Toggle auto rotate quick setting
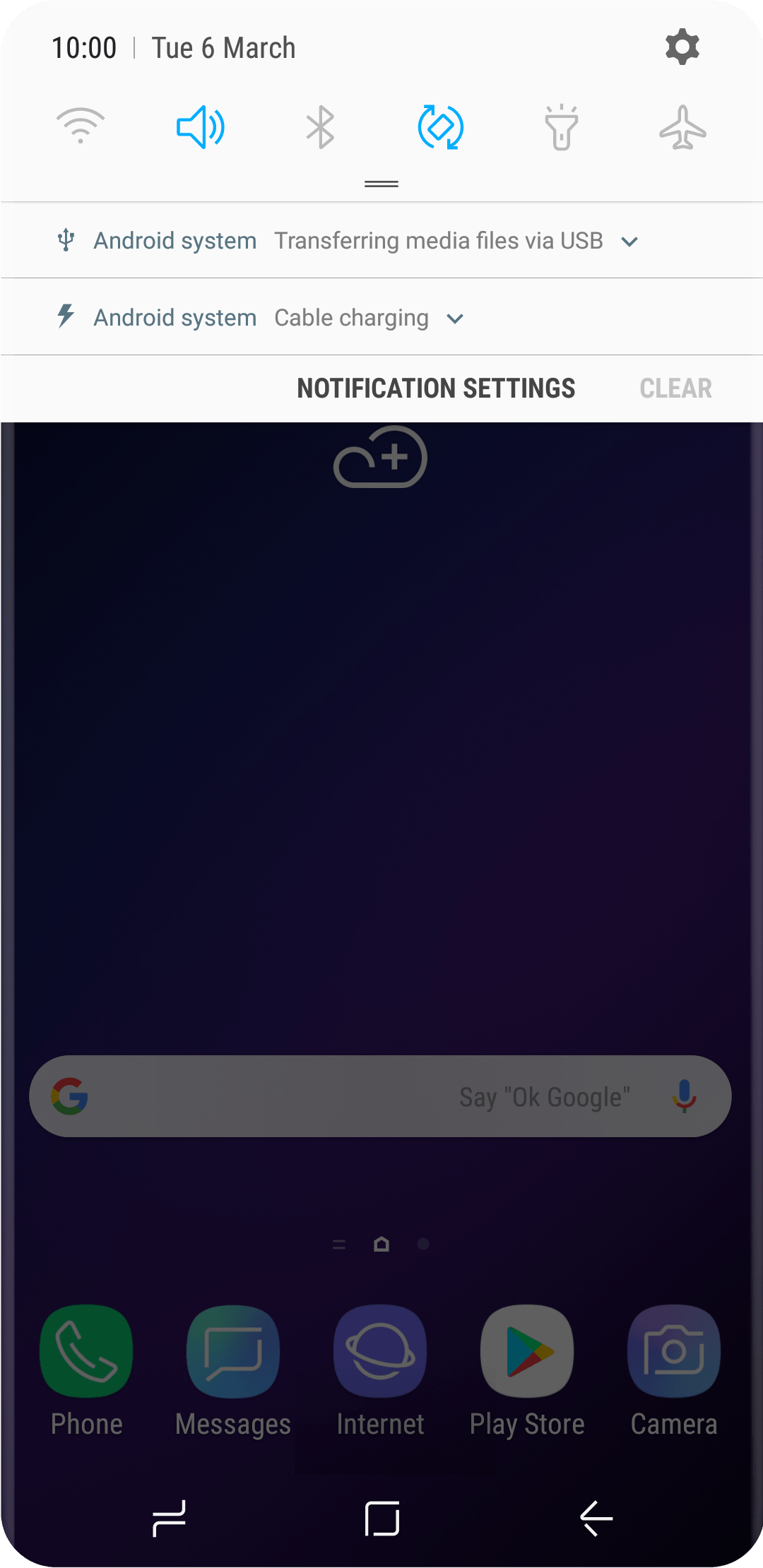The height and width of the screenshot is (1568, 763). [x=441, y=127]
